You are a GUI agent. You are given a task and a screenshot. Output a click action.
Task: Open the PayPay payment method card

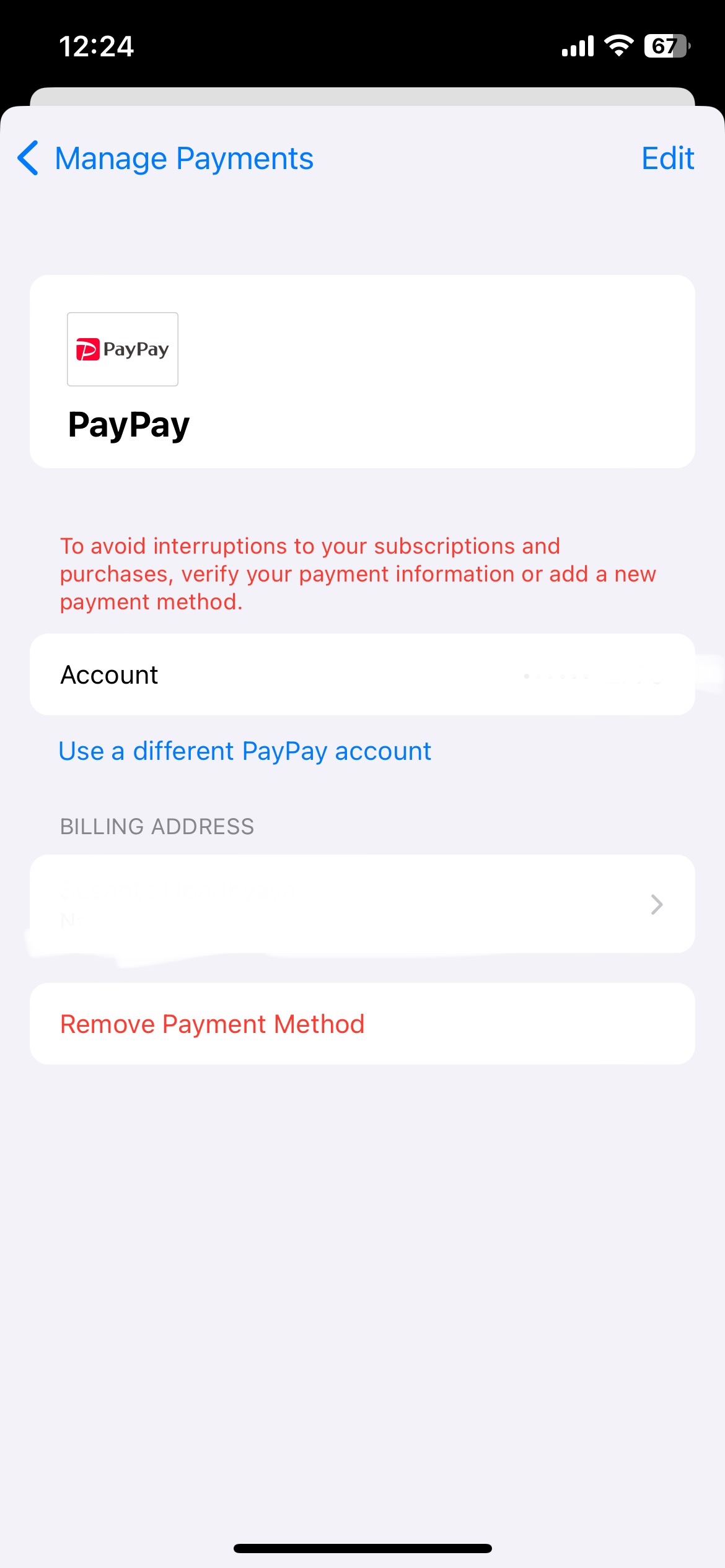[362, 370]
